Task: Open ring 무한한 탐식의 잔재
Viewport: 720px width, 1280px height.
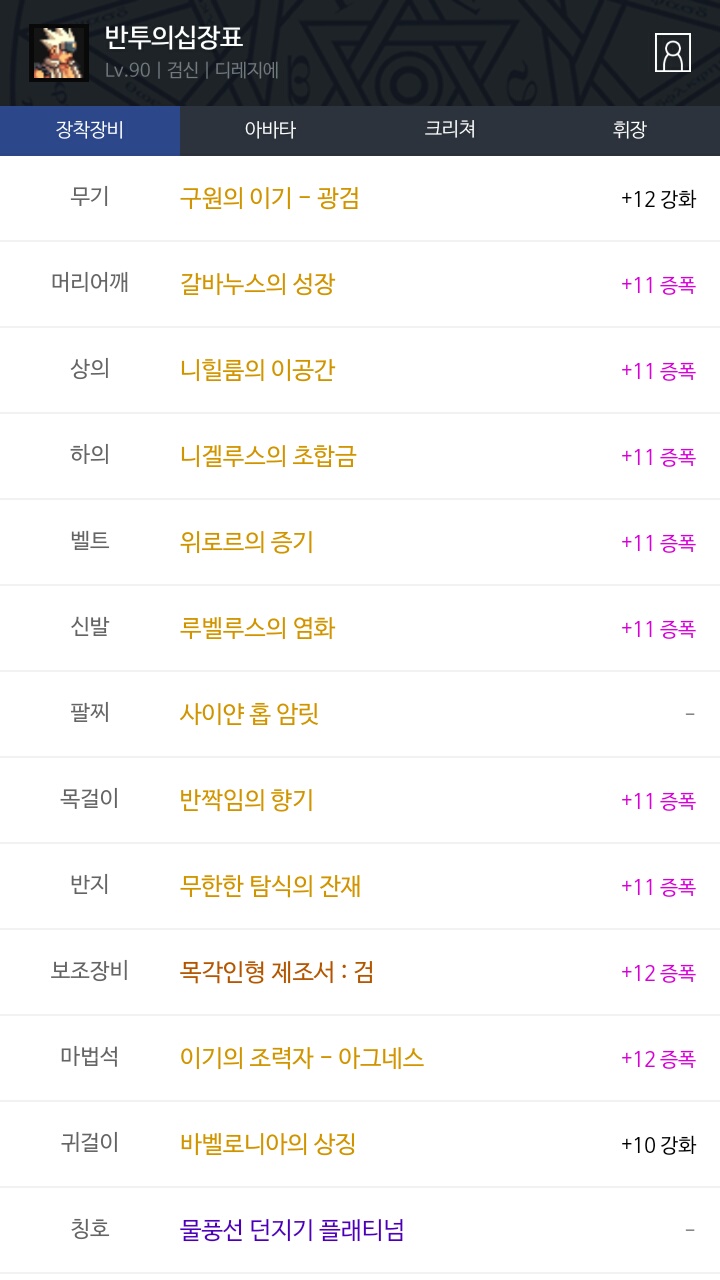Action: click(270, 886)
